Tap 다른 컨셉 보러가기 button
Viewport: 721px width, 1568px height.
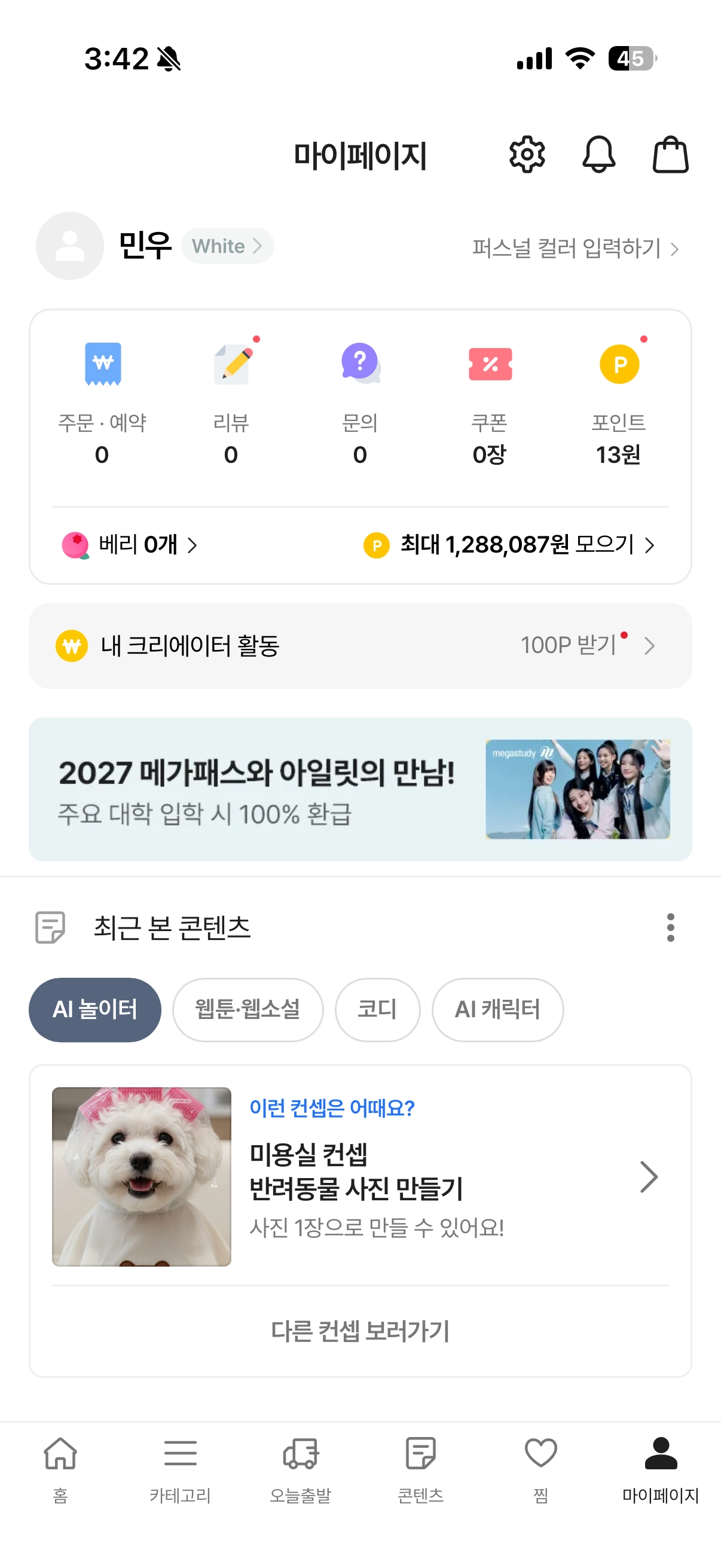click(360, 1331)
